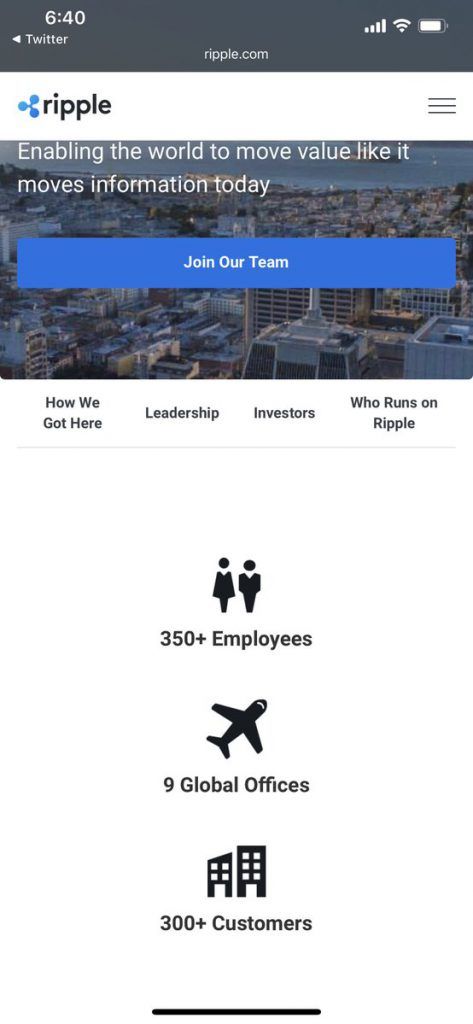Tap the ripple logo to go home
Viewport: 473px width, 1024px height.
64,106
